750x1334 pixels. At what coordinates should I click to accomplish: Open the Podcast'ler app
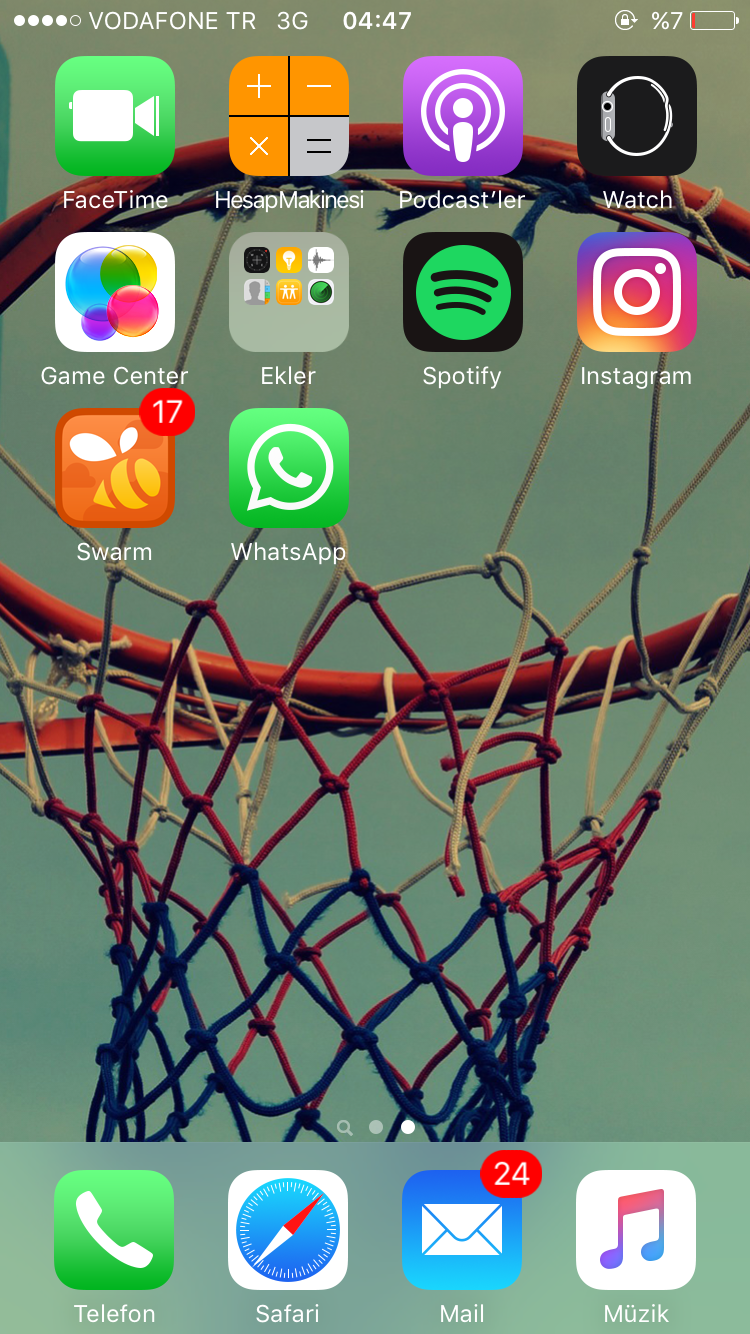click(463, 116)
